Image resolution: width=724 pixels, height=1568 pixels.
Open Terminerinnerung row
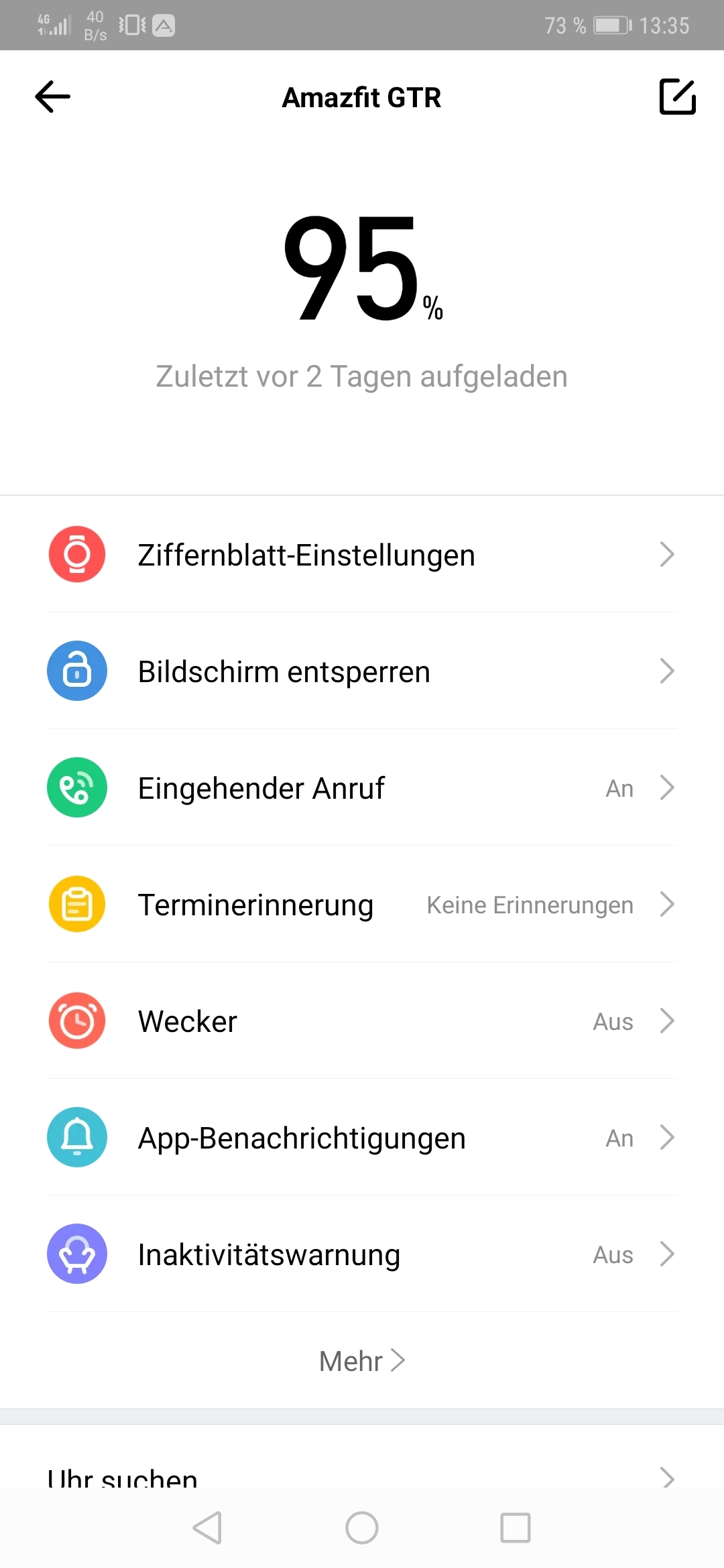click(x=362, y=904)
